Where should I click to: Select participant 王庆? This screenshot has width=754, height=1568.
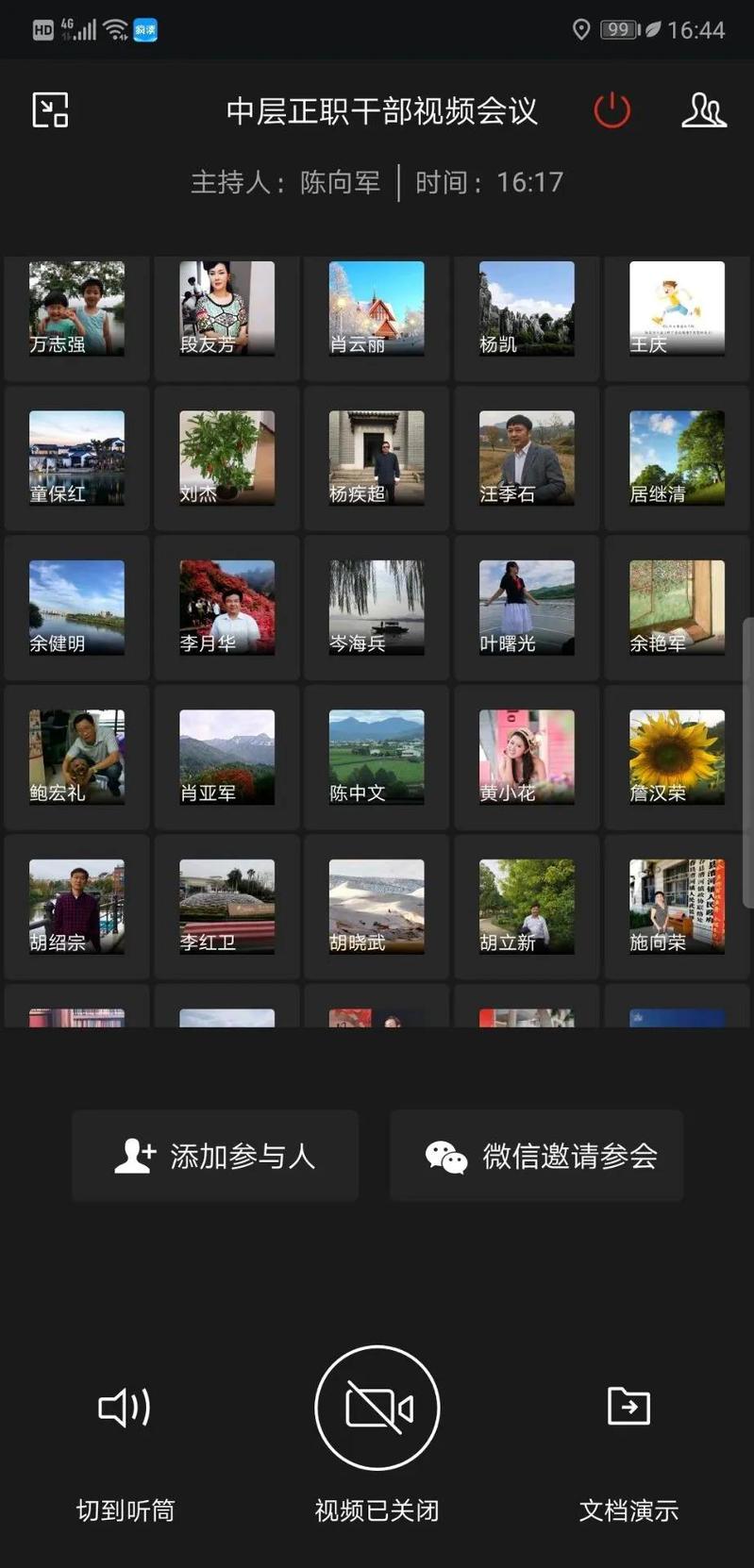(x=677, y=309)
